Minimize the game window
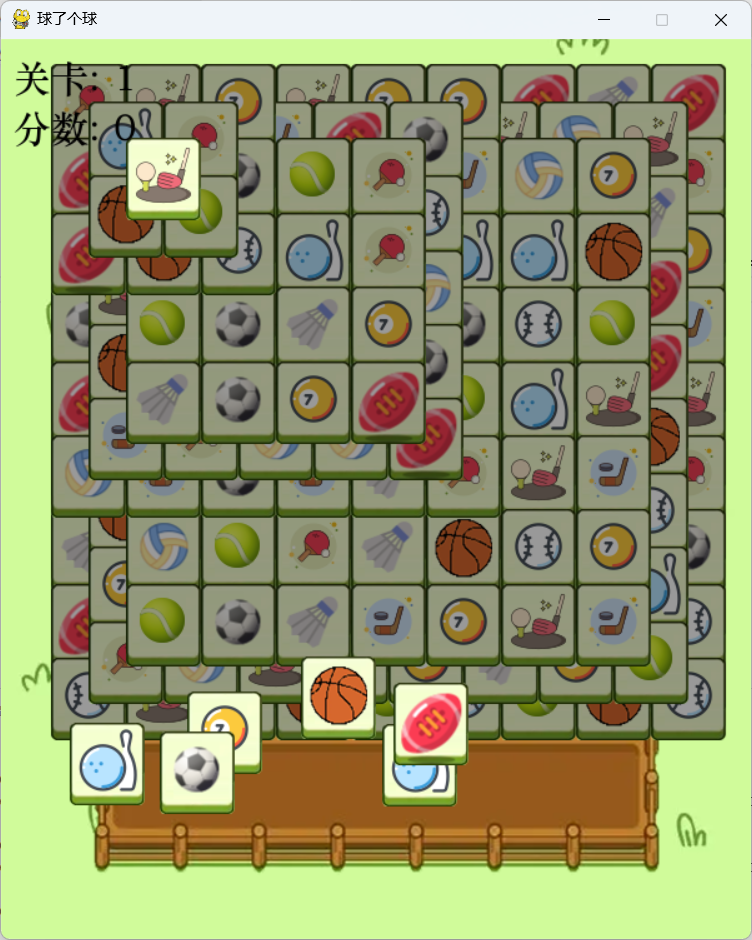This screenshot has width=752, height=940. pos(603,20)
